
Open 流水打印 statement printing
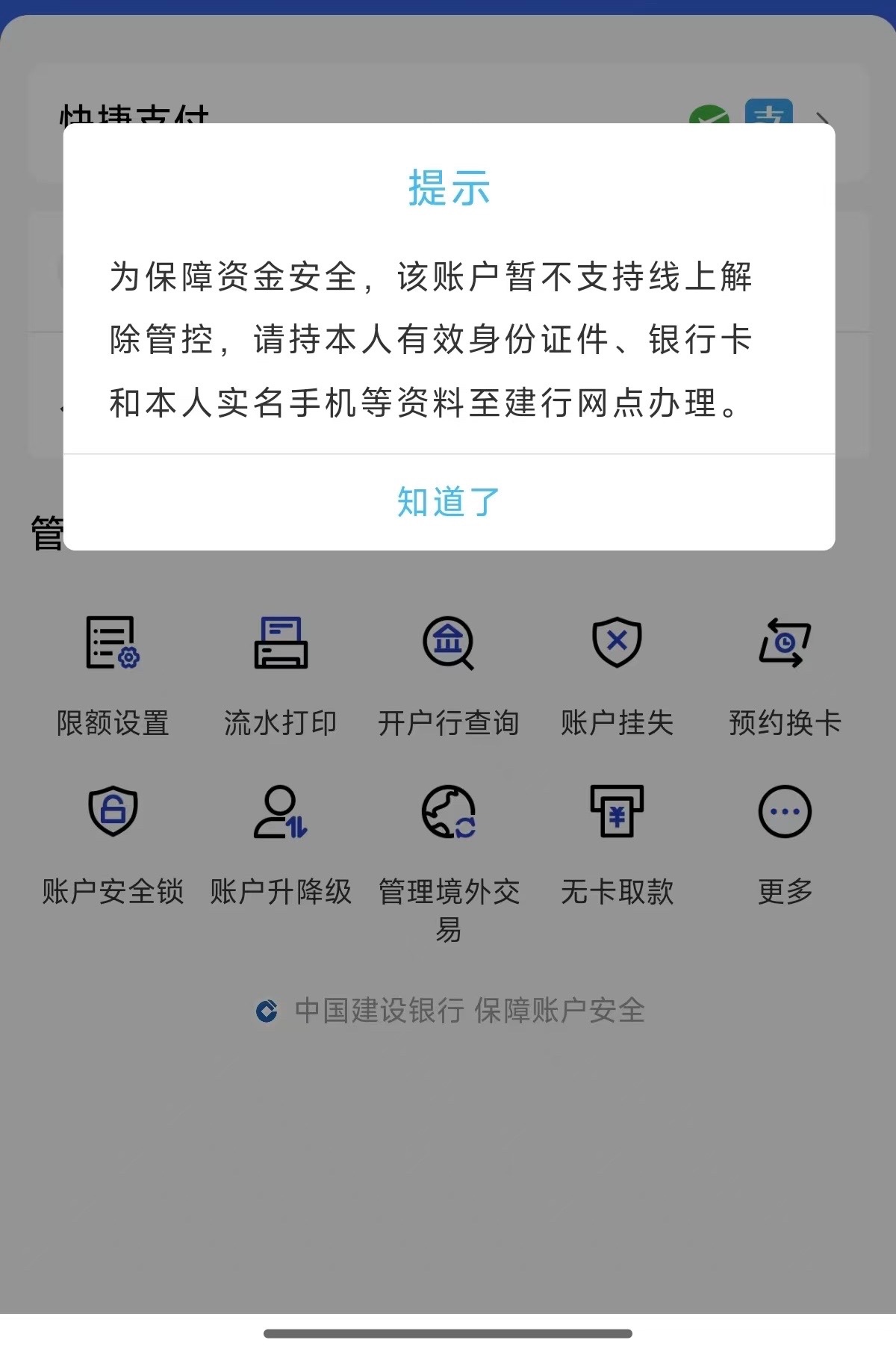pyautogui.click(x=281, y=672)
